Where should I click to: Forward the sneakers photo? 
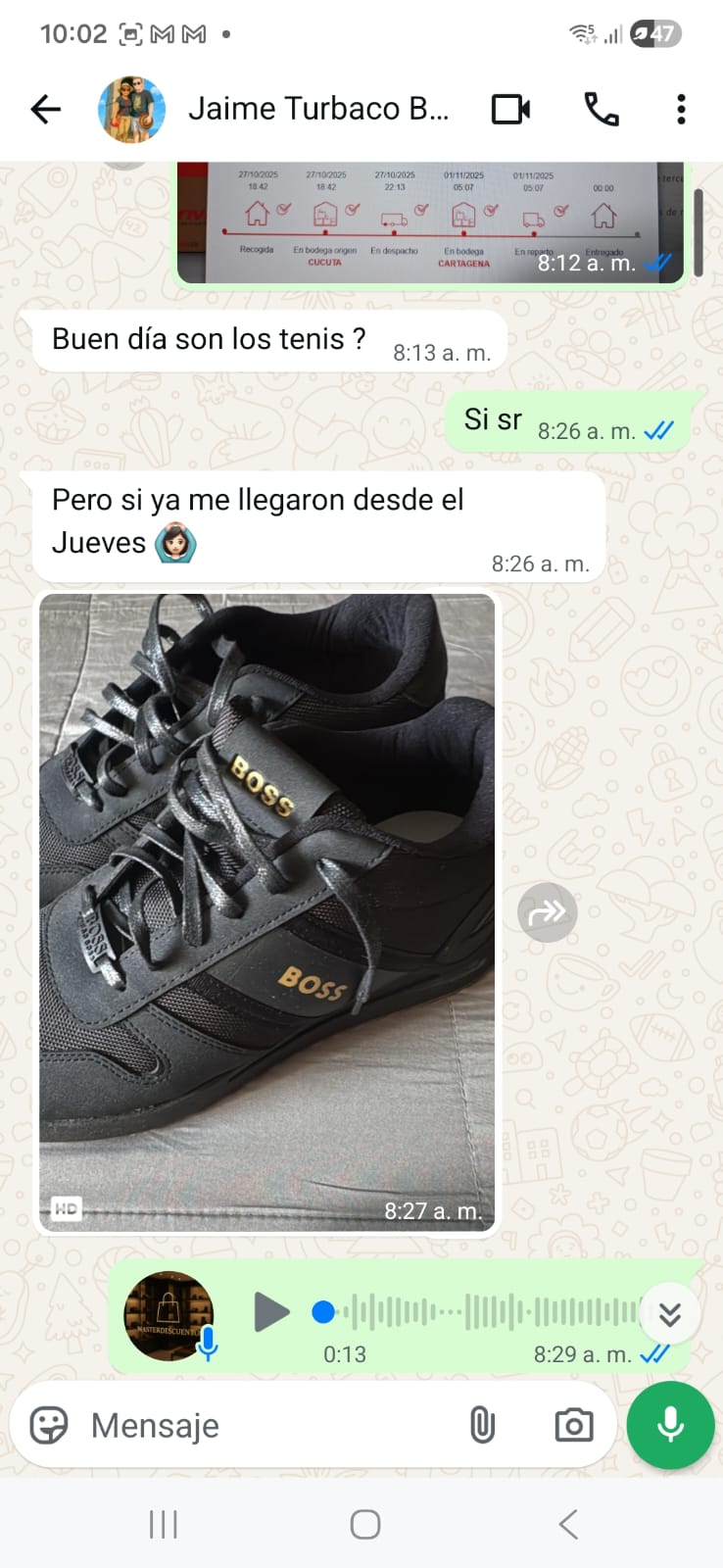pos(547,912)
